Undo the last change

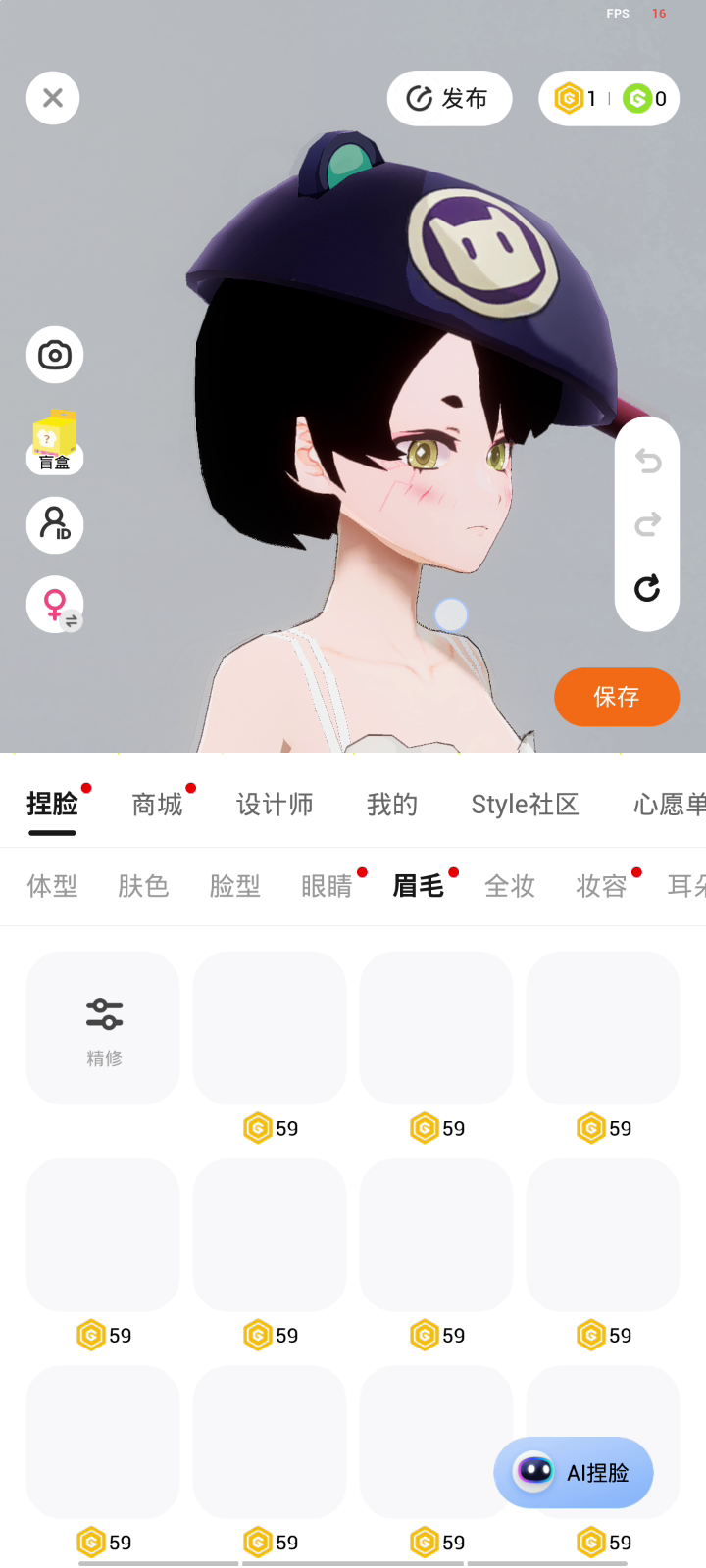click(x=647, y=461)
